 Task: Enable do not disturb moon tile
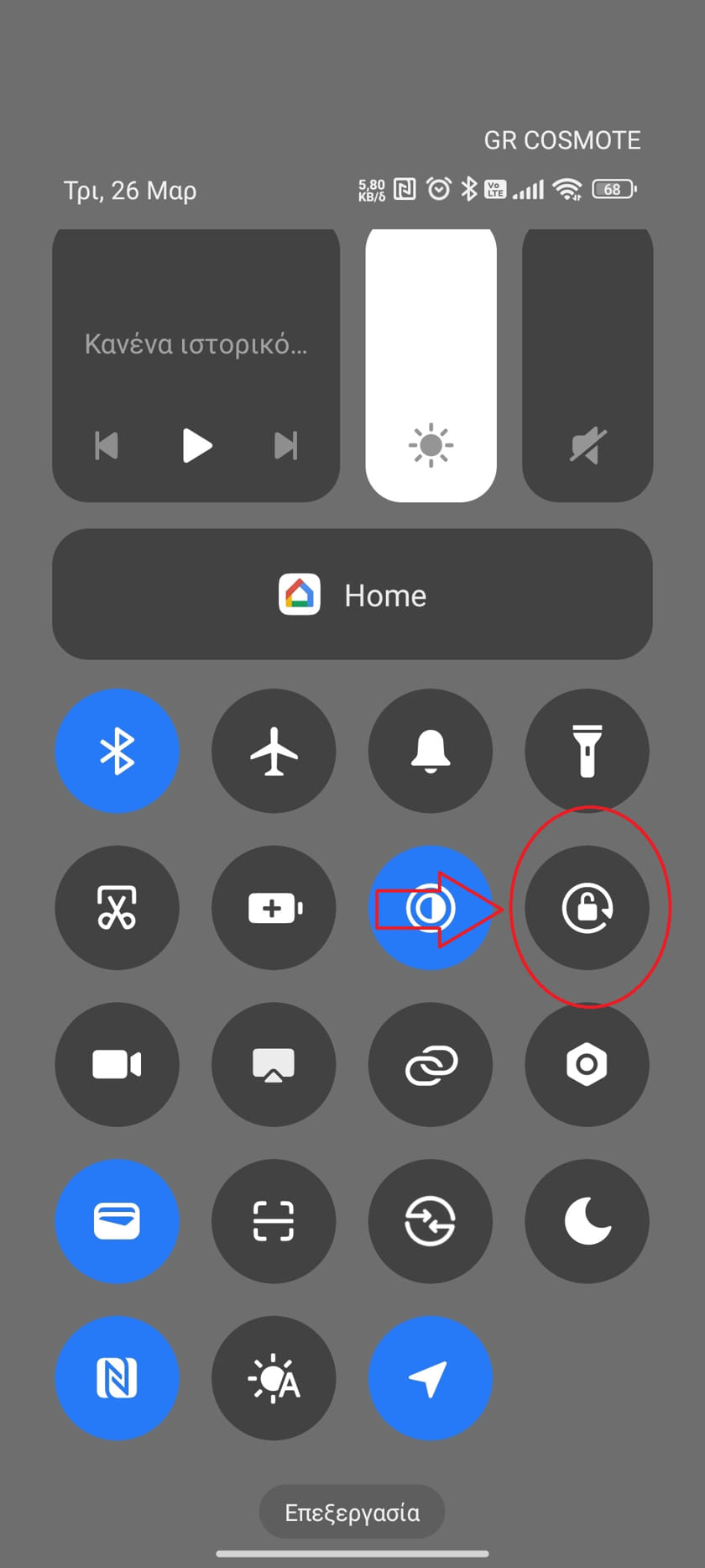tap(587, 1220)
